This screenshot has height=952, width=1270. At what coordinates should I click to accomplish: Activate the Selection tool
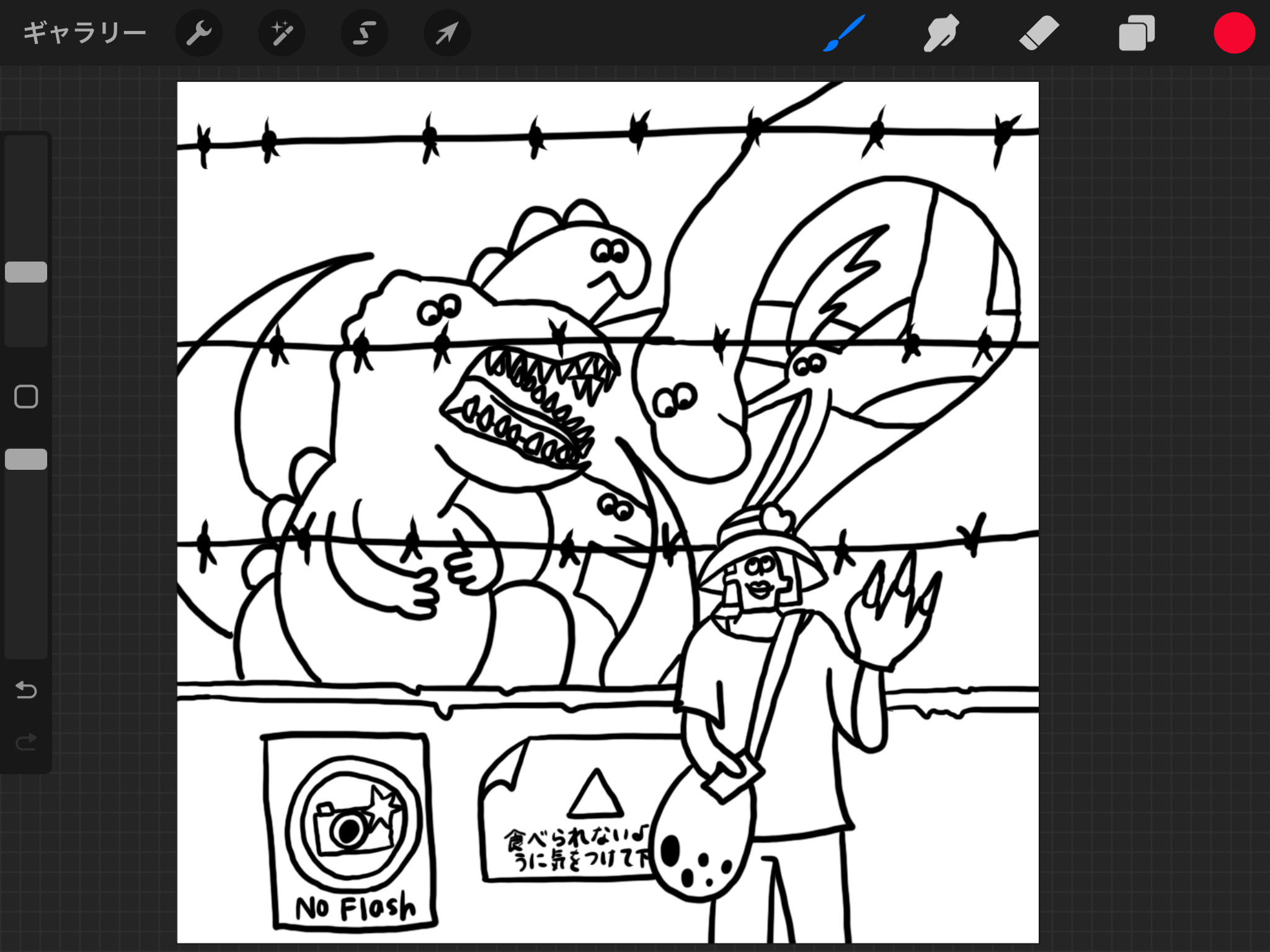[x=365, y=33]
